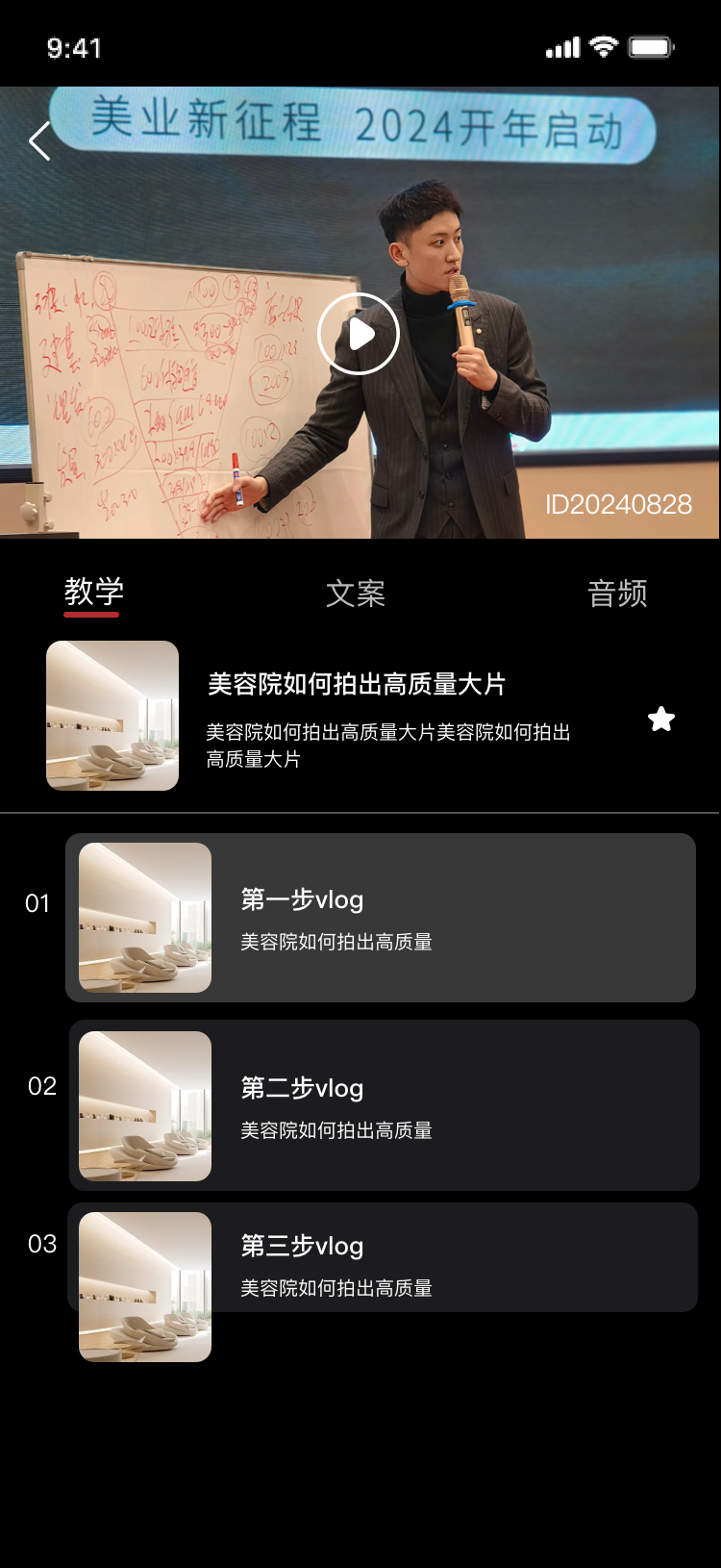
Task: Switch to the 教学 tab
Action: click(93, 592)
